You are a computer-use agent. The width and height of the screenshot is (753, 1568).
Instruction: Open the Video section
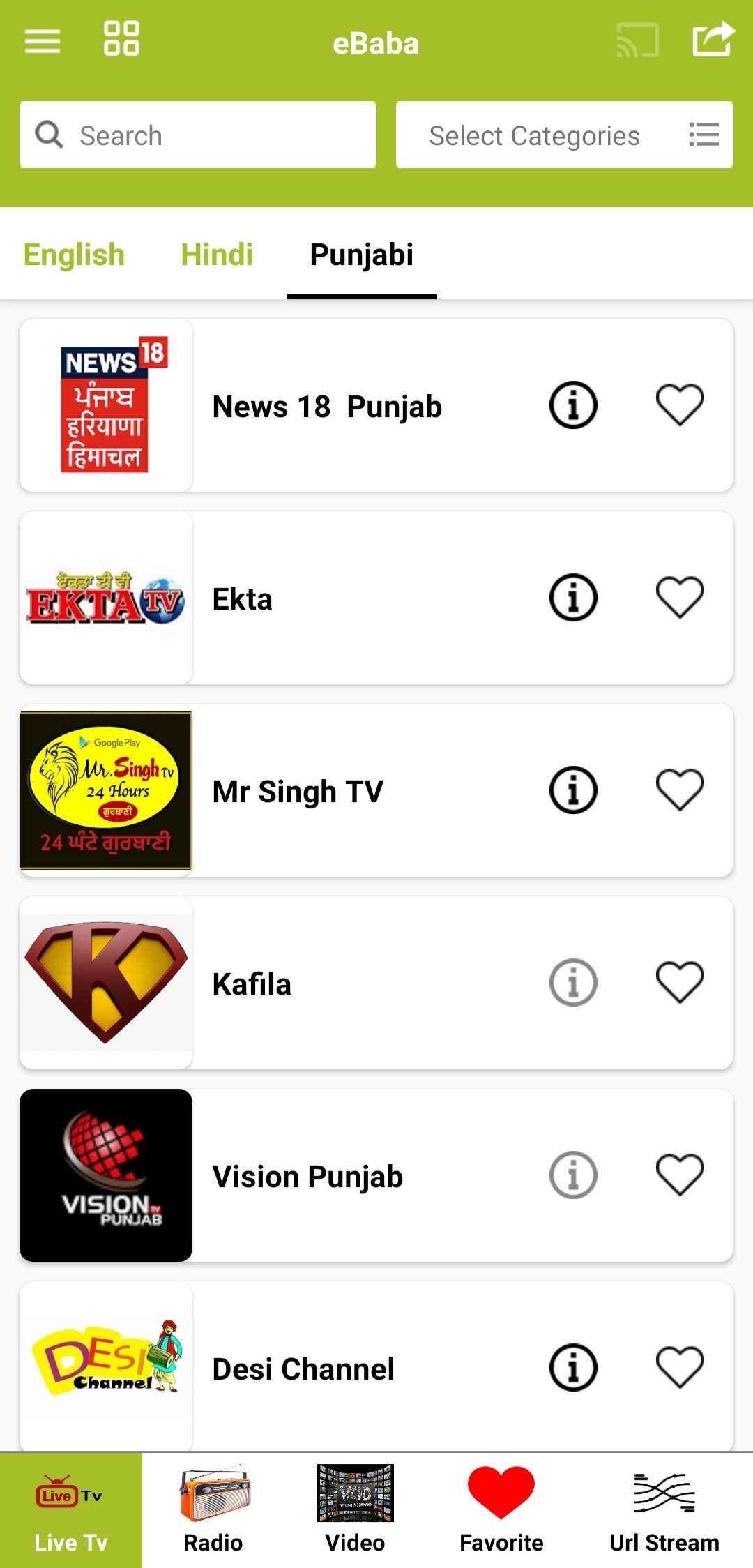coord(355,1511)
